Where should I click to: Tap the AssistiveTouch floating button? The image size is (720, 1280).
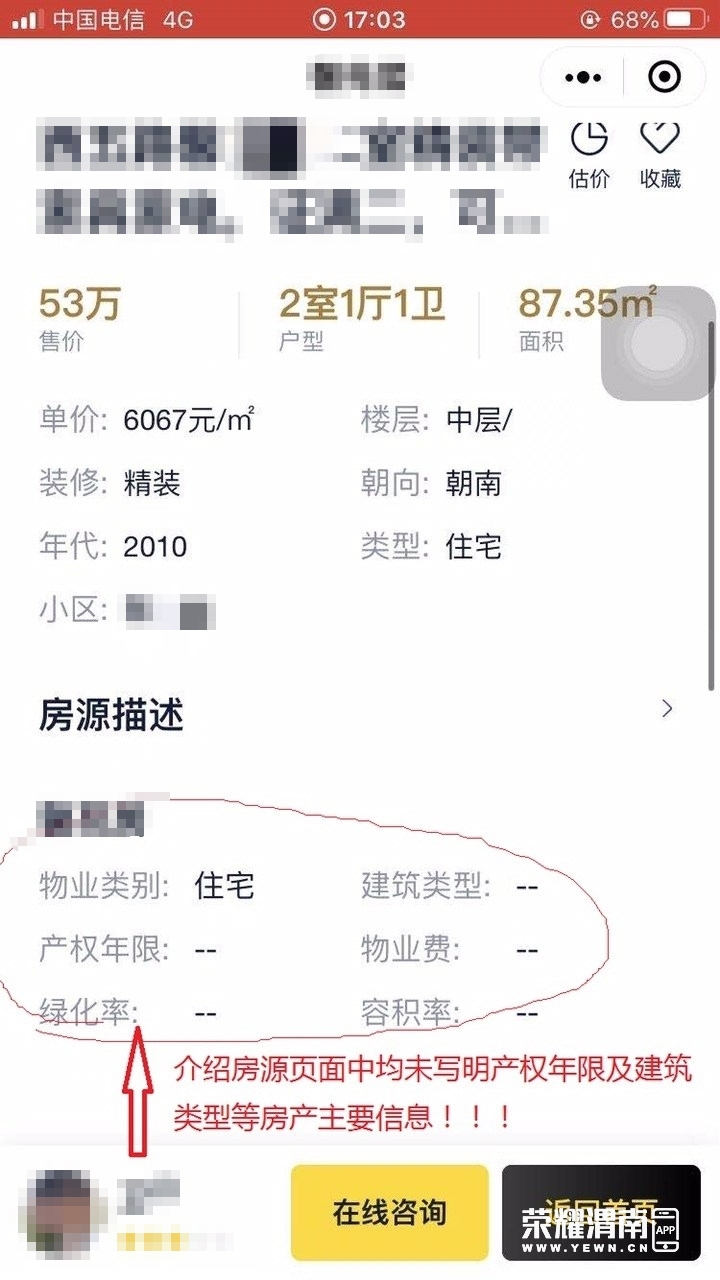[657, 343]
